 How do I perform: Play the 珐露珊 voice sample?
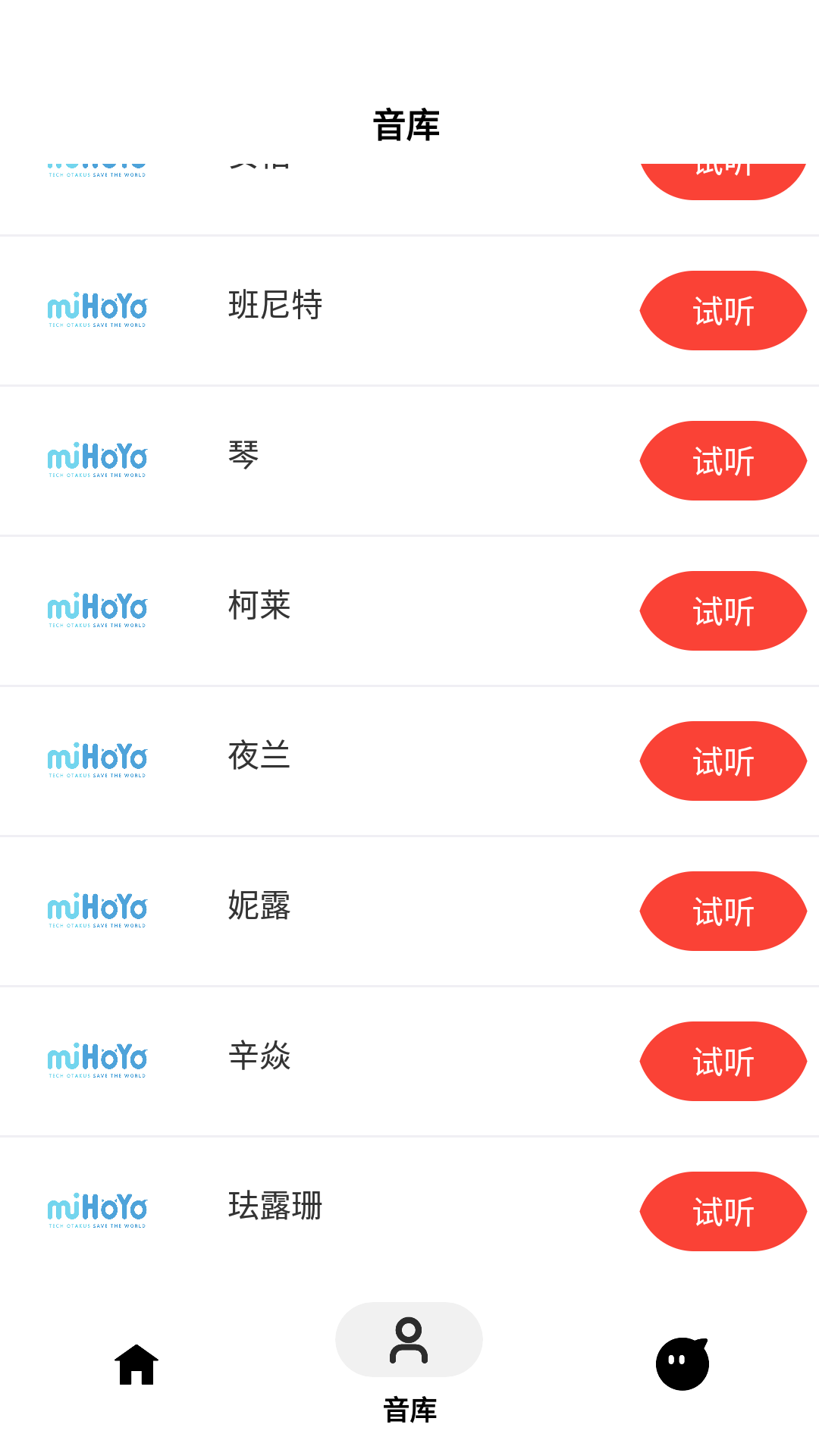click(723, 1212)
